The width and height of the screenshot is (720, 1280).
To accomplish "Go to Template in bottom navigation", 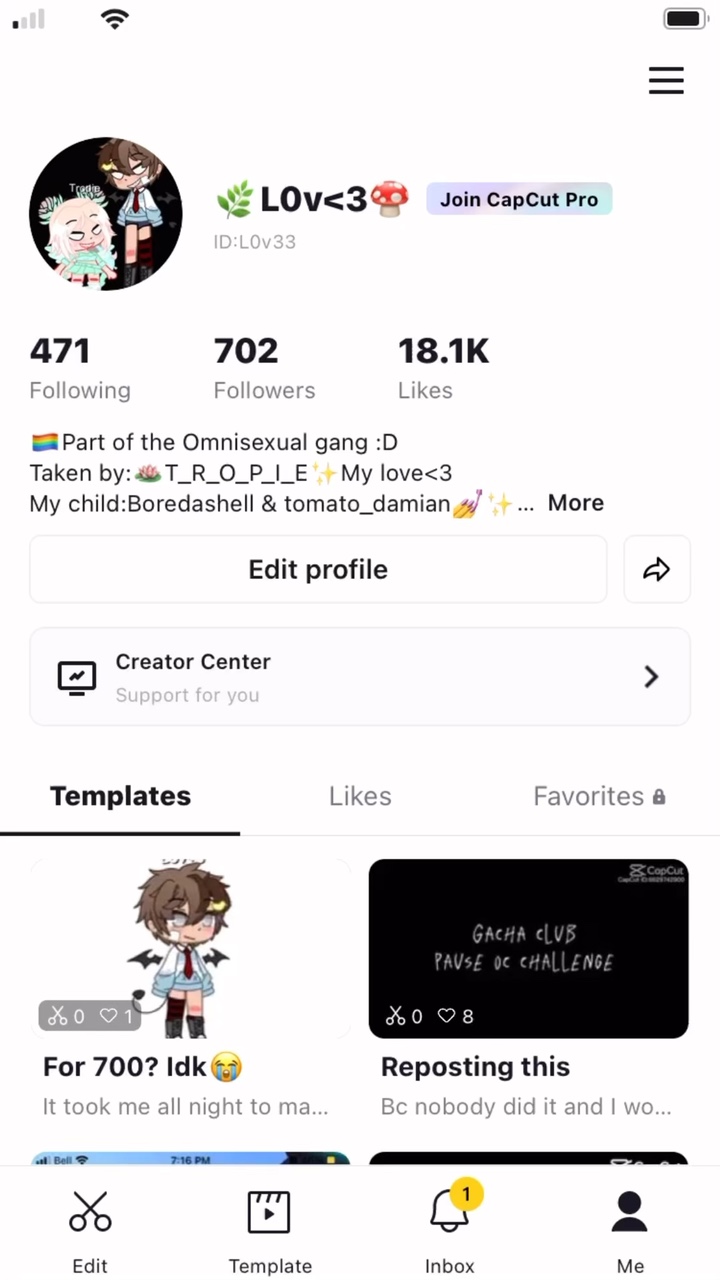I will click(x=270, y=1228).
